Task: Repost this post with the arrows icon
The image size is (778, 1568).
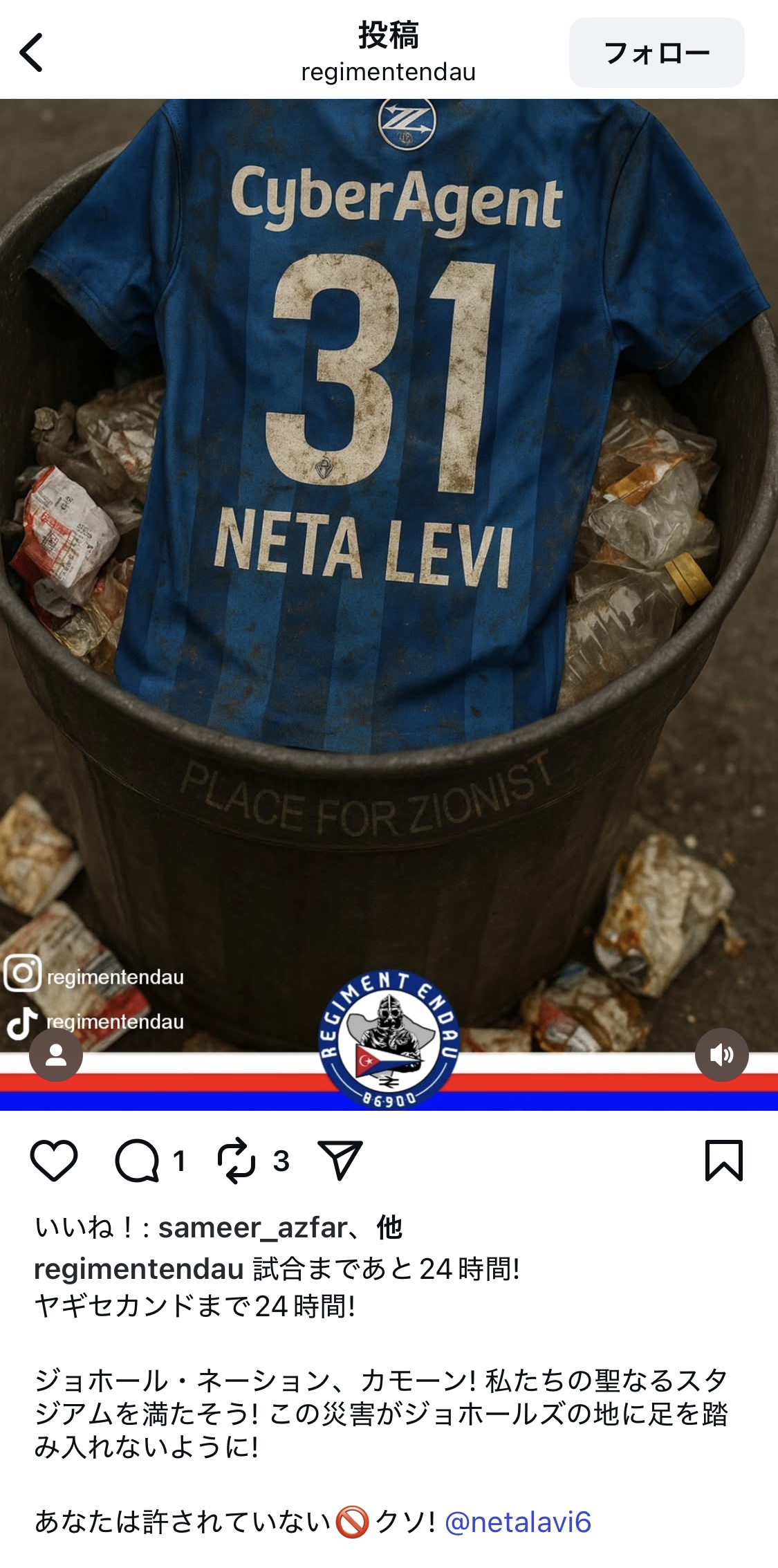Action: click(x=237, y=1160)
